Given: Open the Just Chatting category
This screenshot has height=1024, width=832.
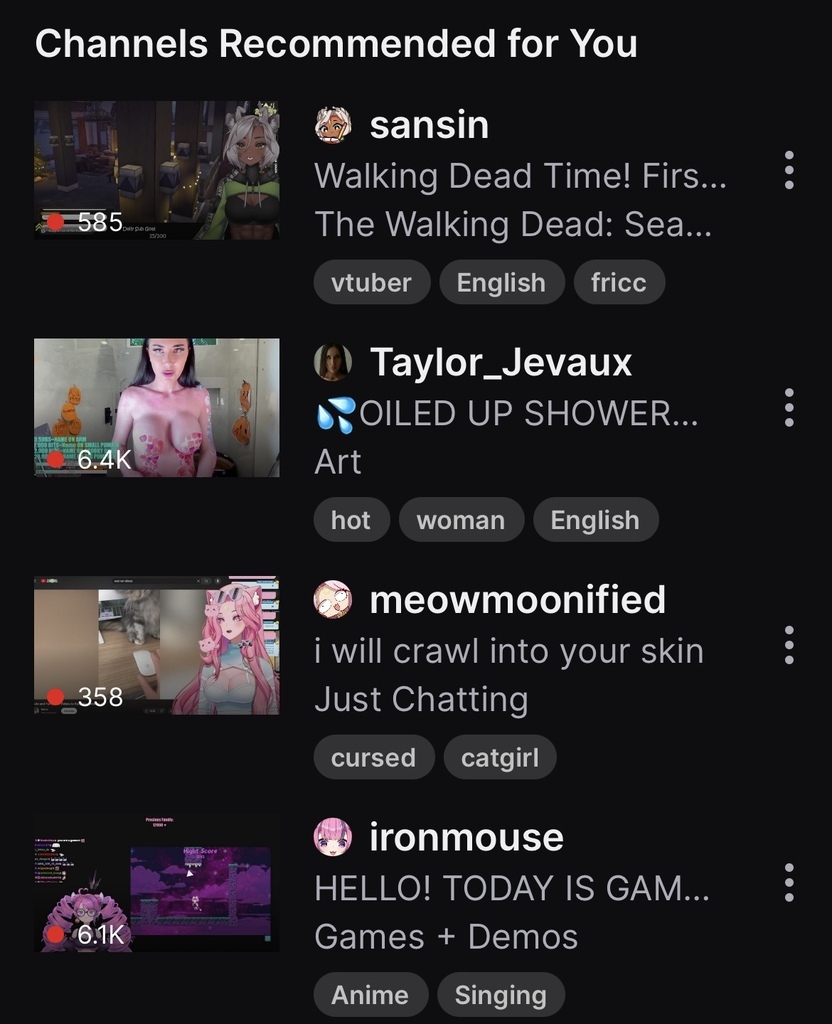Looking at the screenshot, I should tap(421, 699).
